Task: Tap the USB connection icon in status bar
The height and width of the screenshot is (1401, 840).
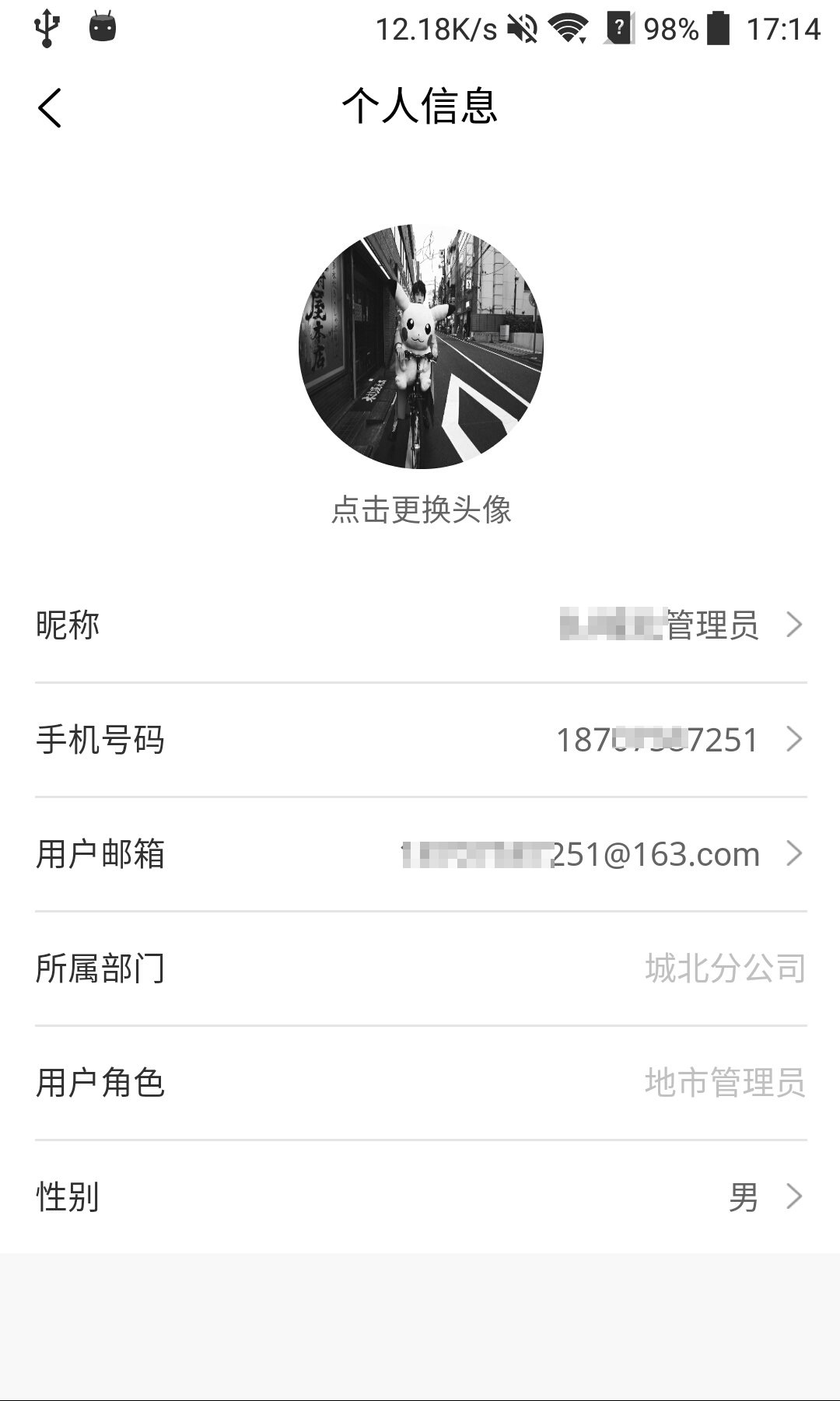Action: point(46,28)
